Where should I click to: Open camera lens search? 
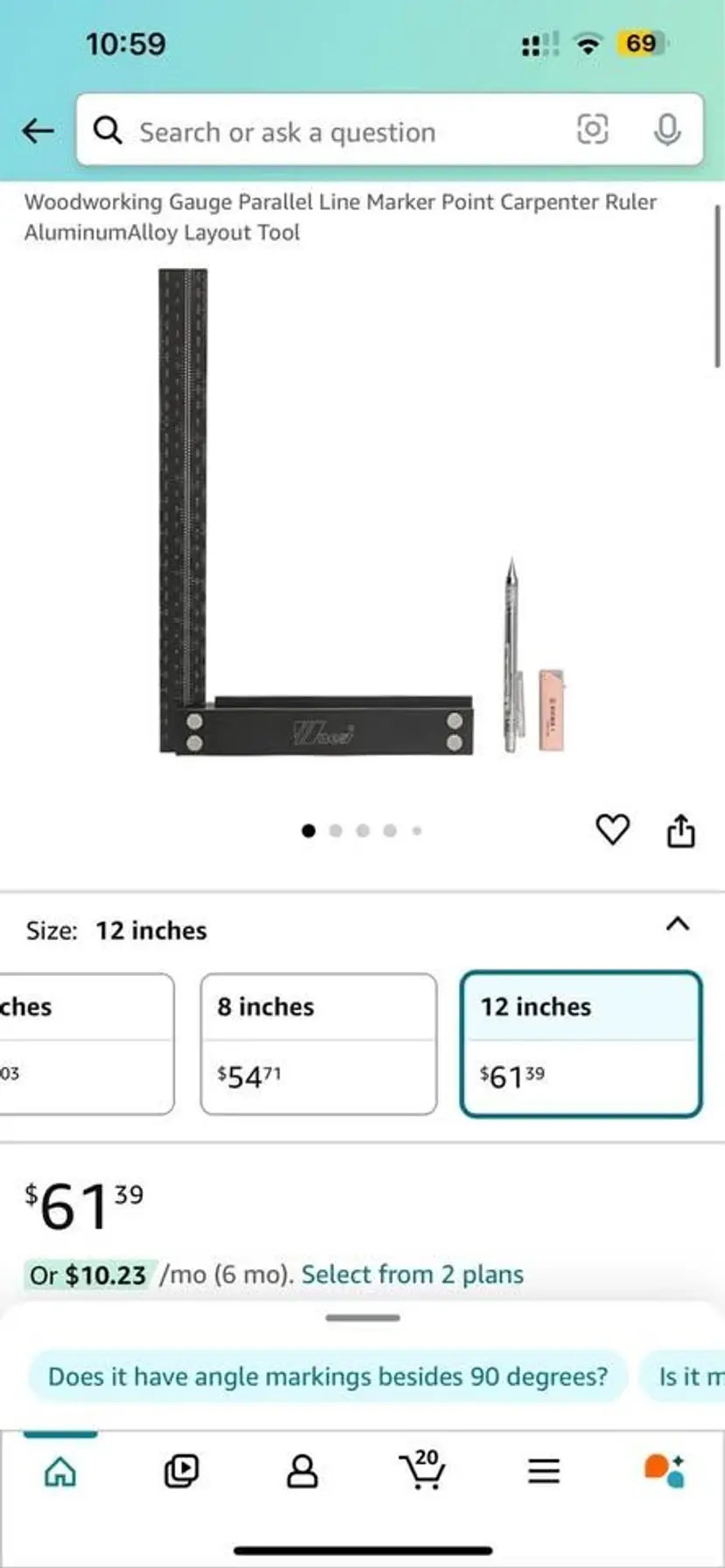tap(593, 130)
